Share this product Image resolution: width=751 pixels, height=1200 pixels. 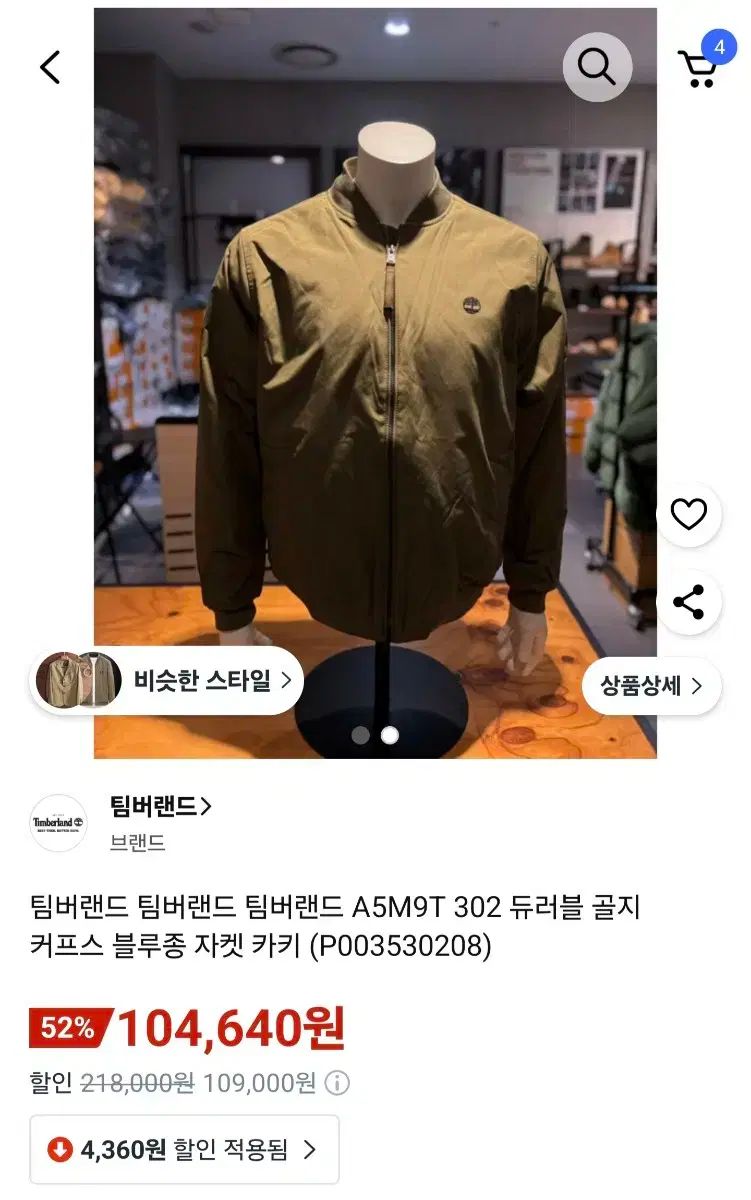pos(688,602)
